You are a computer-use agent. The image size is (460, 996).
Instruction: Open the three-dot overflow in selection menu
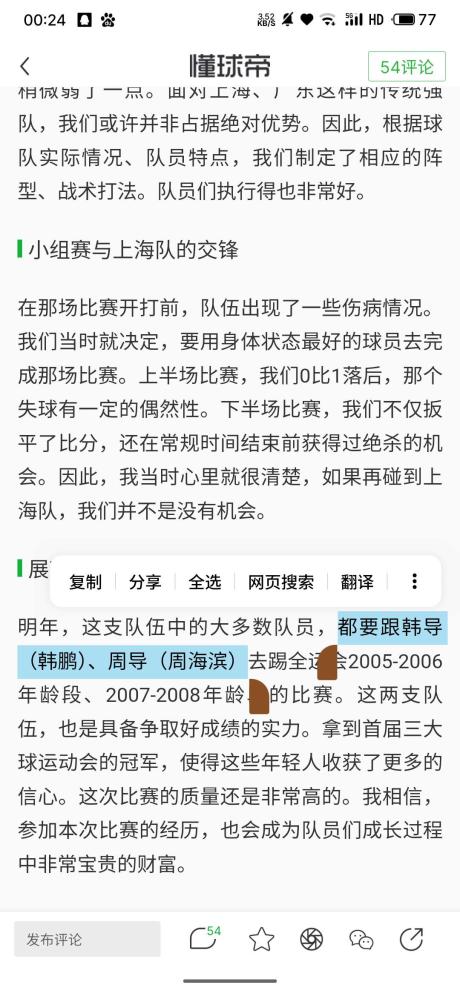(x=414, y=581)
